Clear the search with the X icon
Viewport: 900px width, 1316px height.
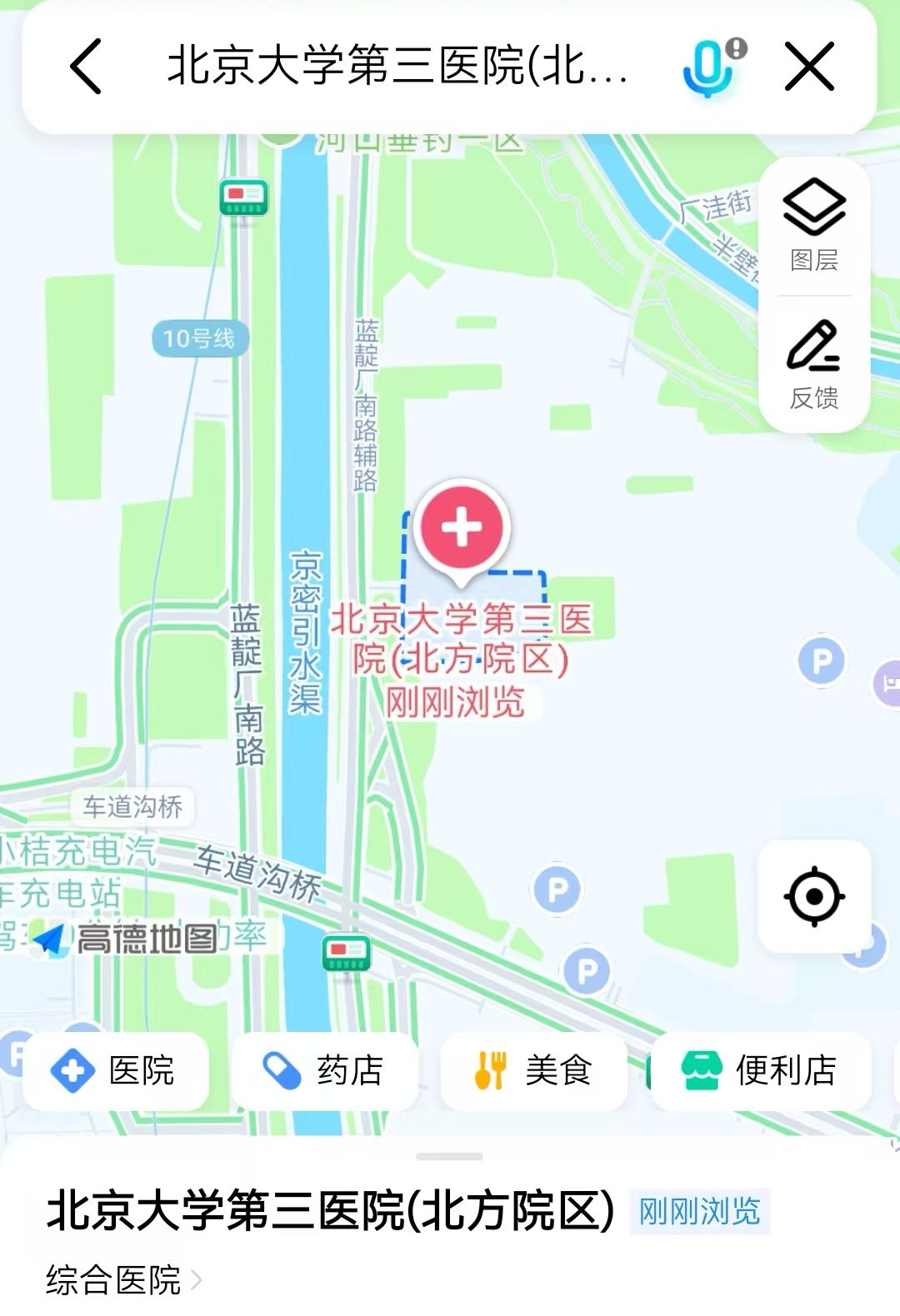pyautogui.click(x=809, y=67)
